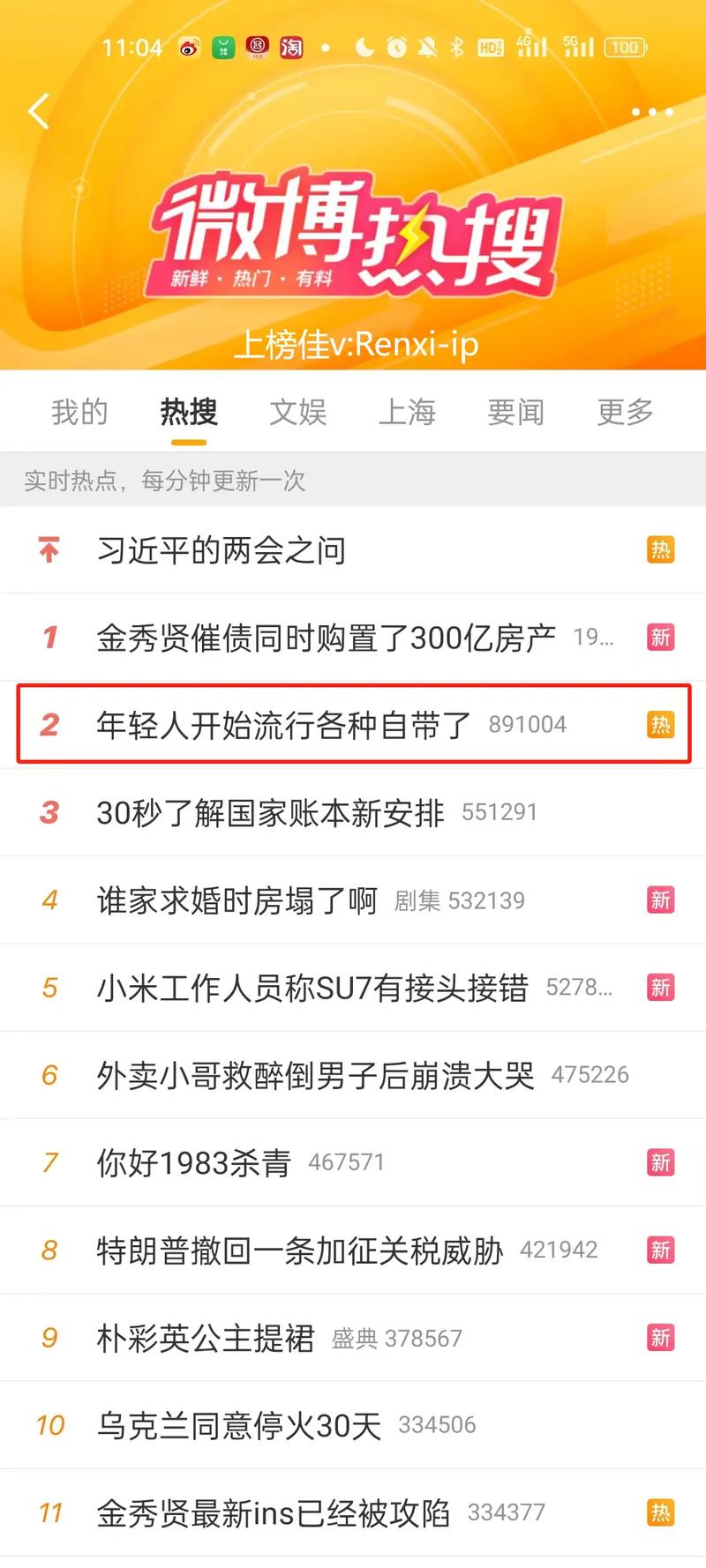706x1568 pixels.
Task: Open the 上榜佳v:Renxi-ip link under banner
Action: [x=353, y=345]
